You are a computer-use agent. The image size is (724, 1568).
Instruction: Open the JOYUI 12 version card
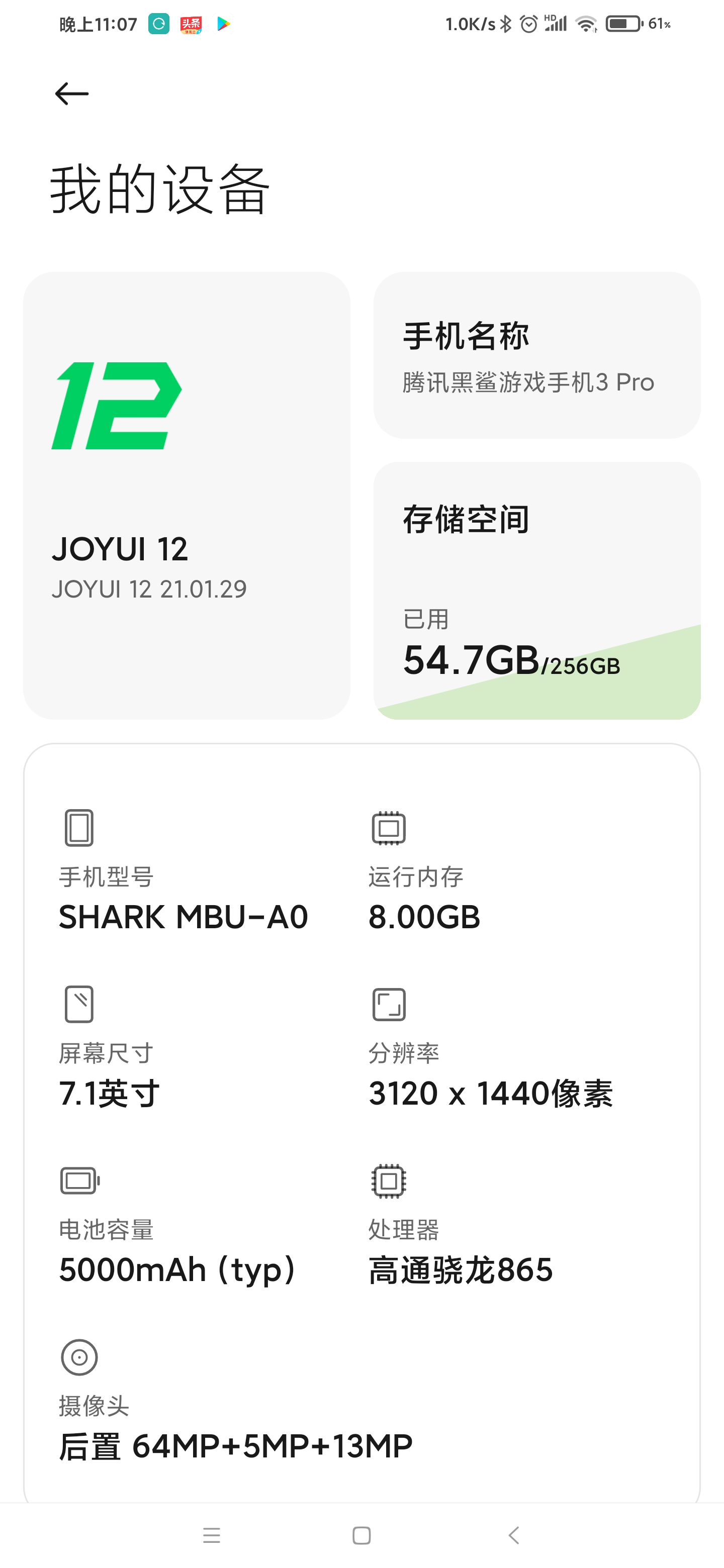[x=187, y=496]
